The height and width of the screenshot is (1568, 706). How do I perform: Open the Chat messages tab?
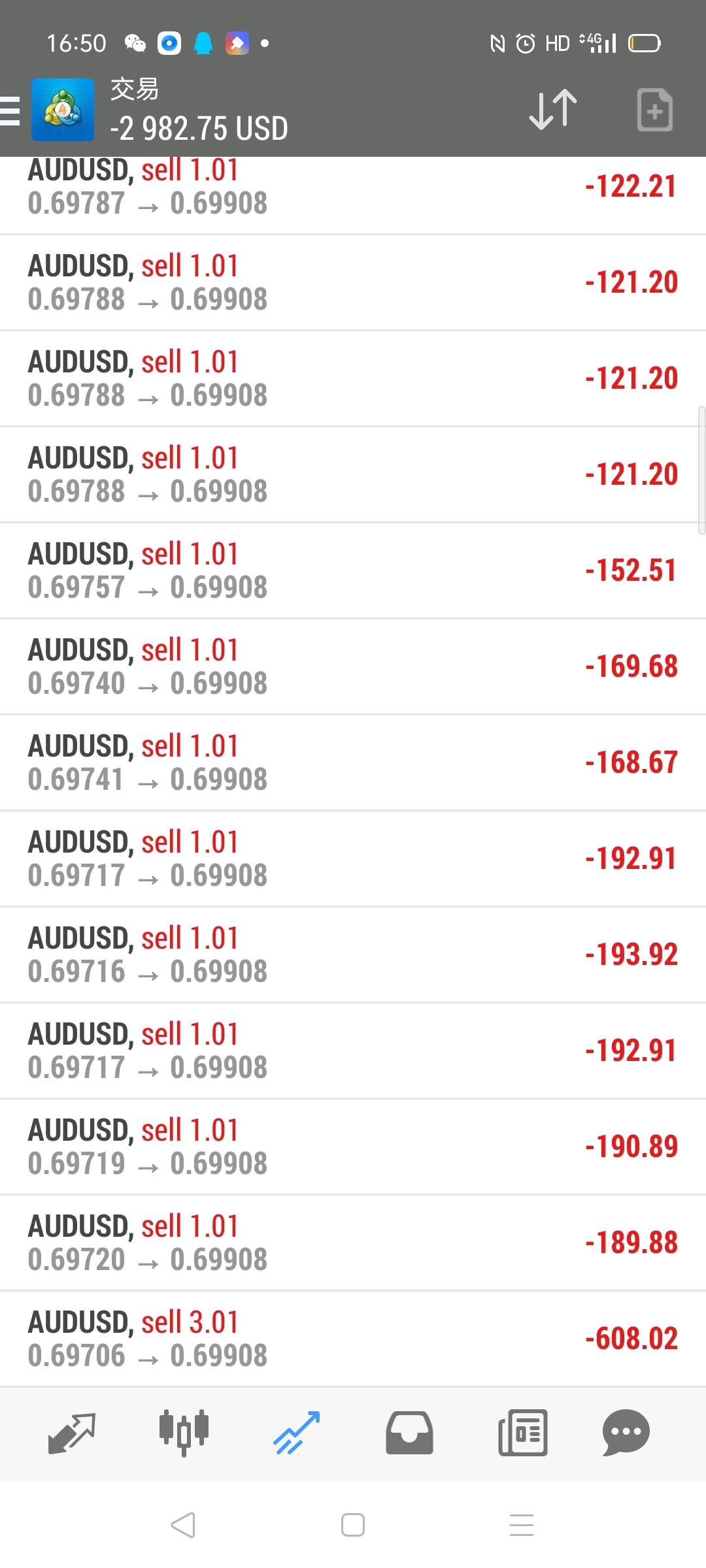[x=626, y=1433]
